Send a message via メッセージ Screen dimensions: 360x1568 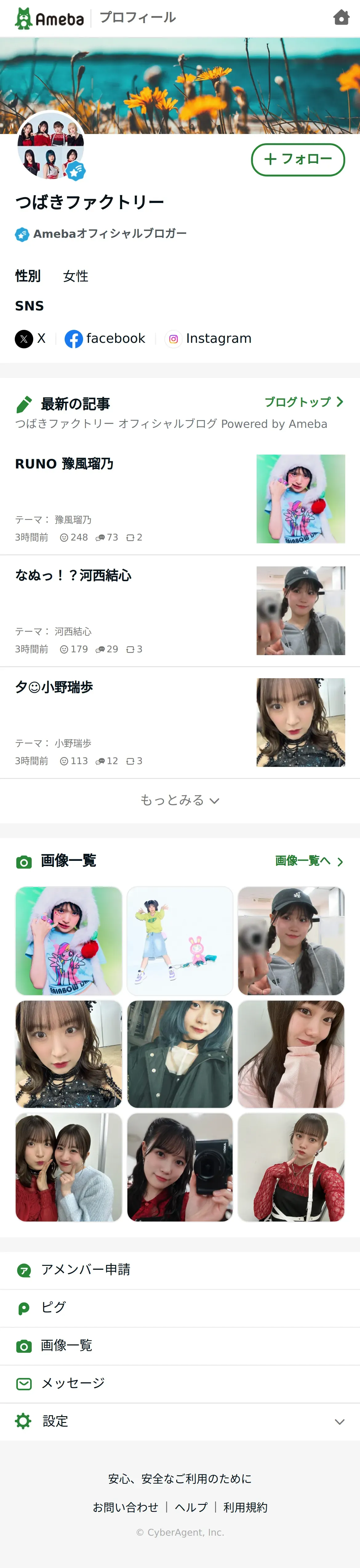(x=73, y=1383)
